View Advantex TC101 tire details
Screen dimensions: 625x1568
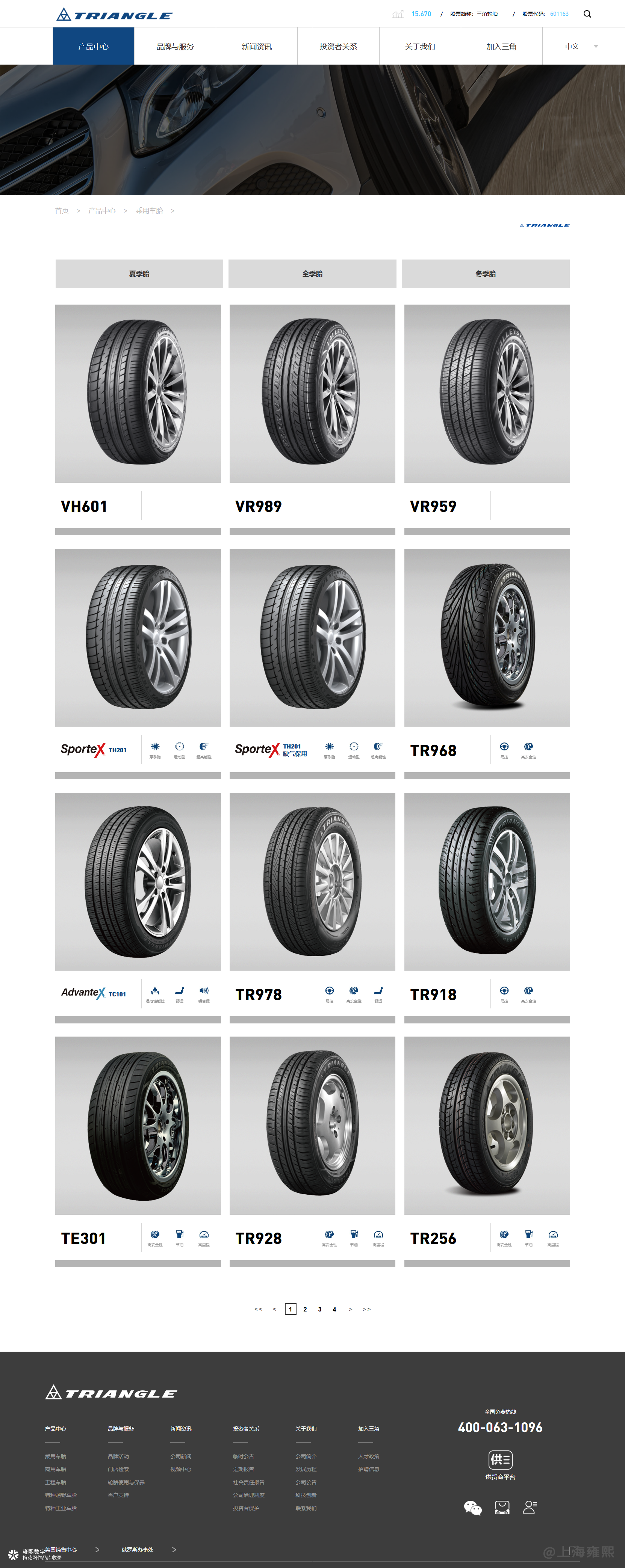tap(138, 882)
